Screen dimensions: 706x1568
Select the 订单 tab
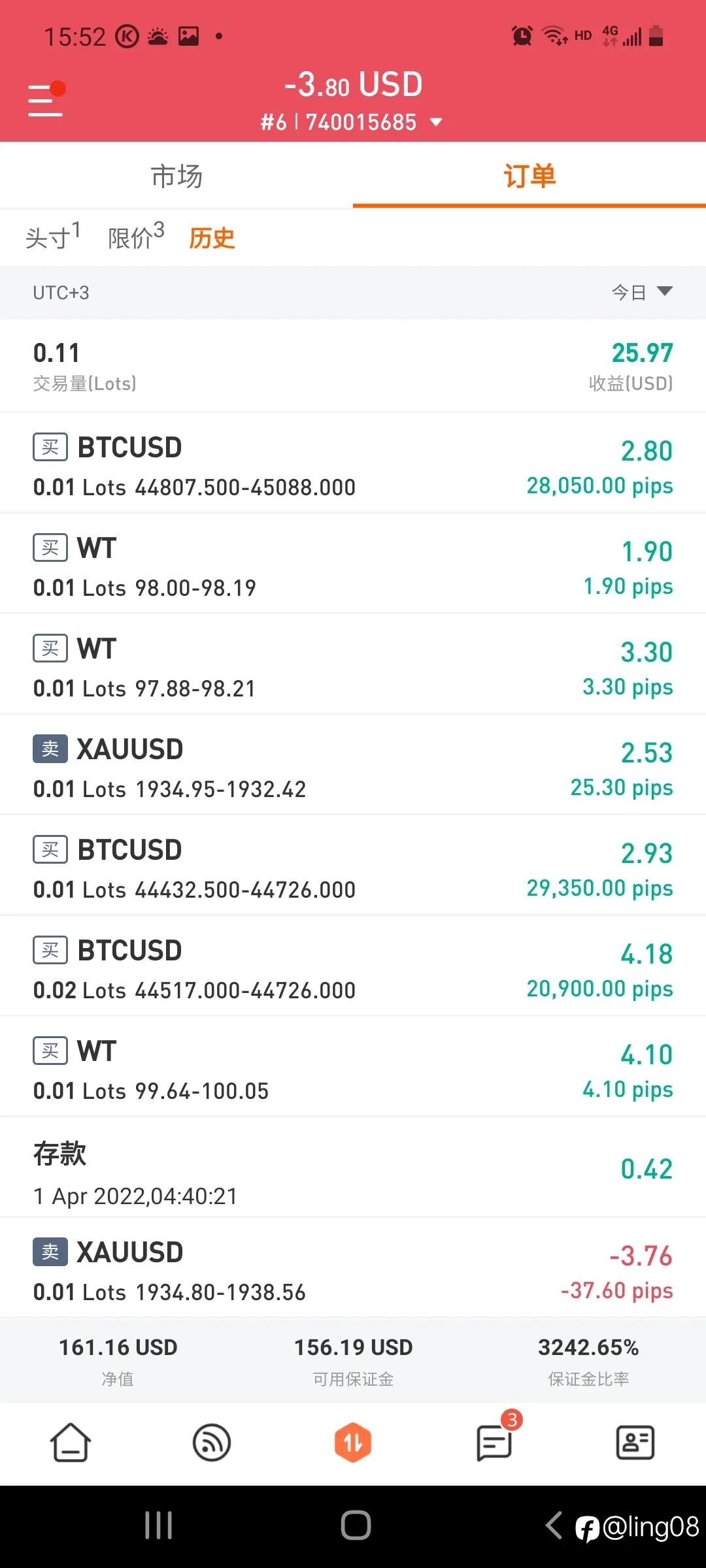click(x=529, y=176)
